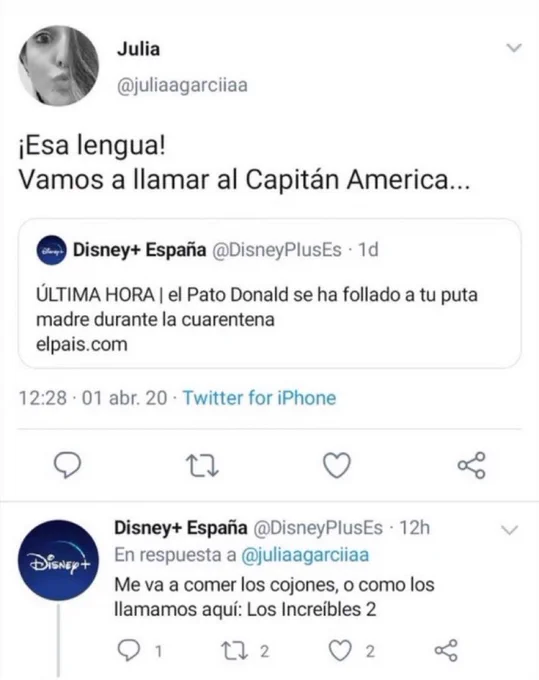Open Disney+ España profile avatar in reply
Image resolution: width=539 pixels, height=680 pixels.
tap(59, 560)
